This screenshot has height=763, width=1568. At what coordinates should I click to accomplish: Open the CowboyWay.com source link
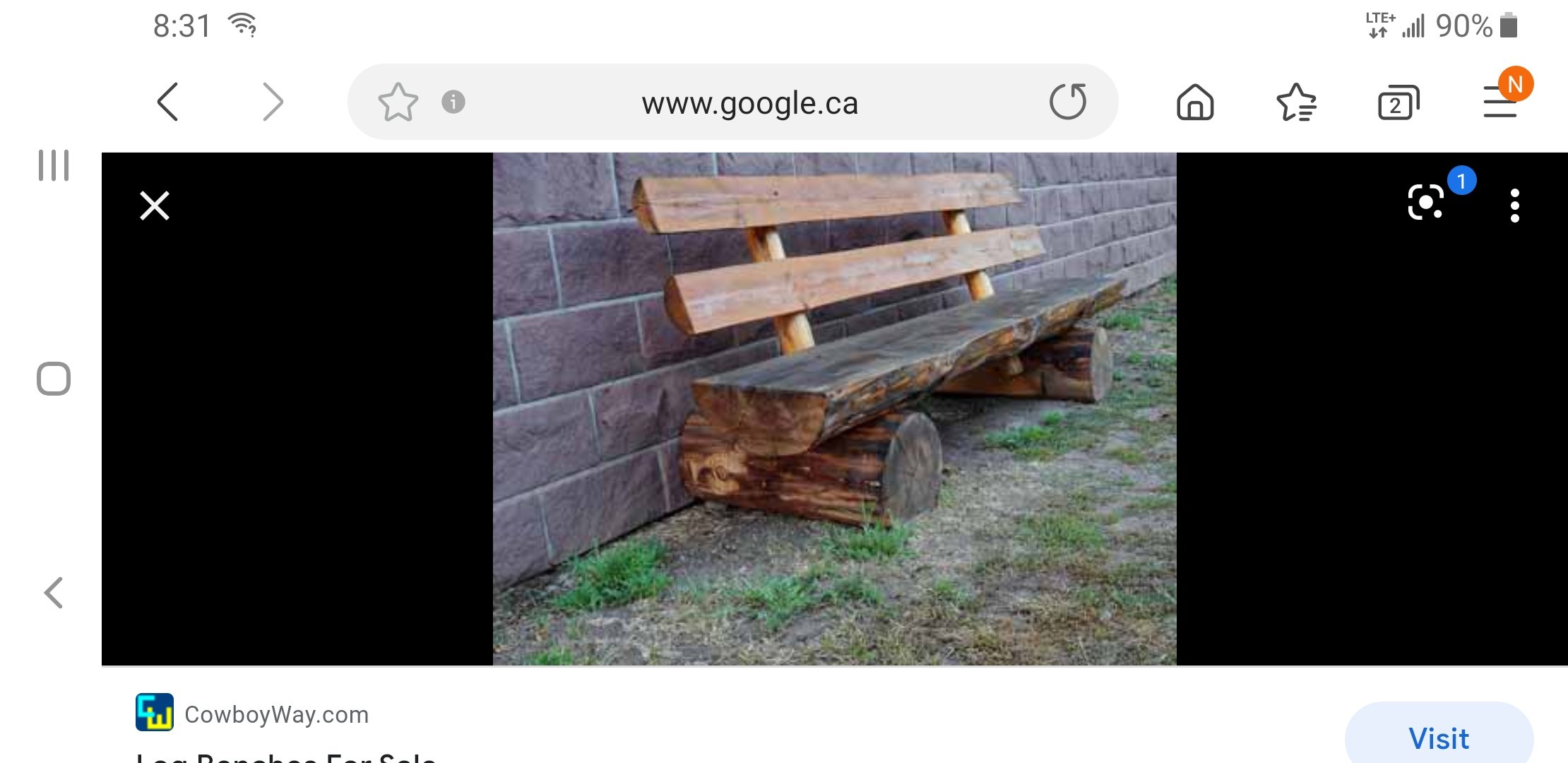click(x=276, y=714)
